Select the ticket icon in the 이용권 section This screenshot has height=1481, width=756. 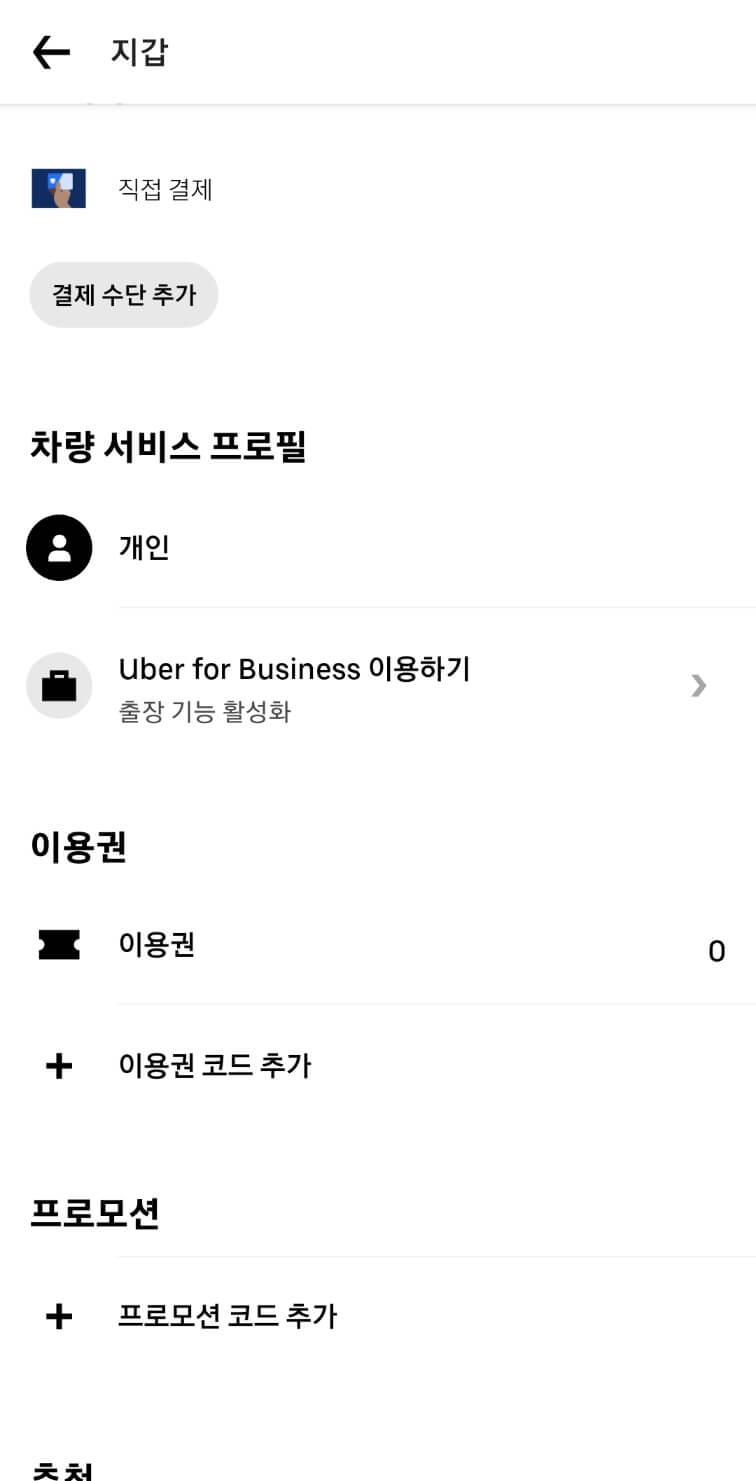[x=57, y=945]
